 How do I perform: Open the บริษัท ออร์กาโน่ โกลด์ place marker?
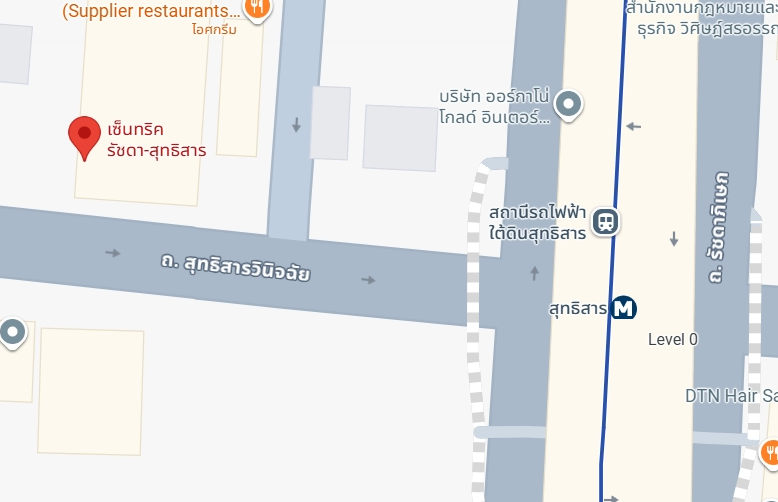569,103
